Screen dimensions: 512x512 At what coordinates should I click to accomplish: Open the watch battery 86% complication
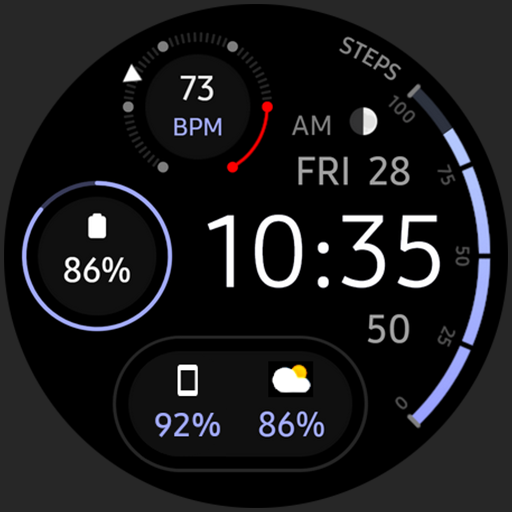click(x=97, y=256)
